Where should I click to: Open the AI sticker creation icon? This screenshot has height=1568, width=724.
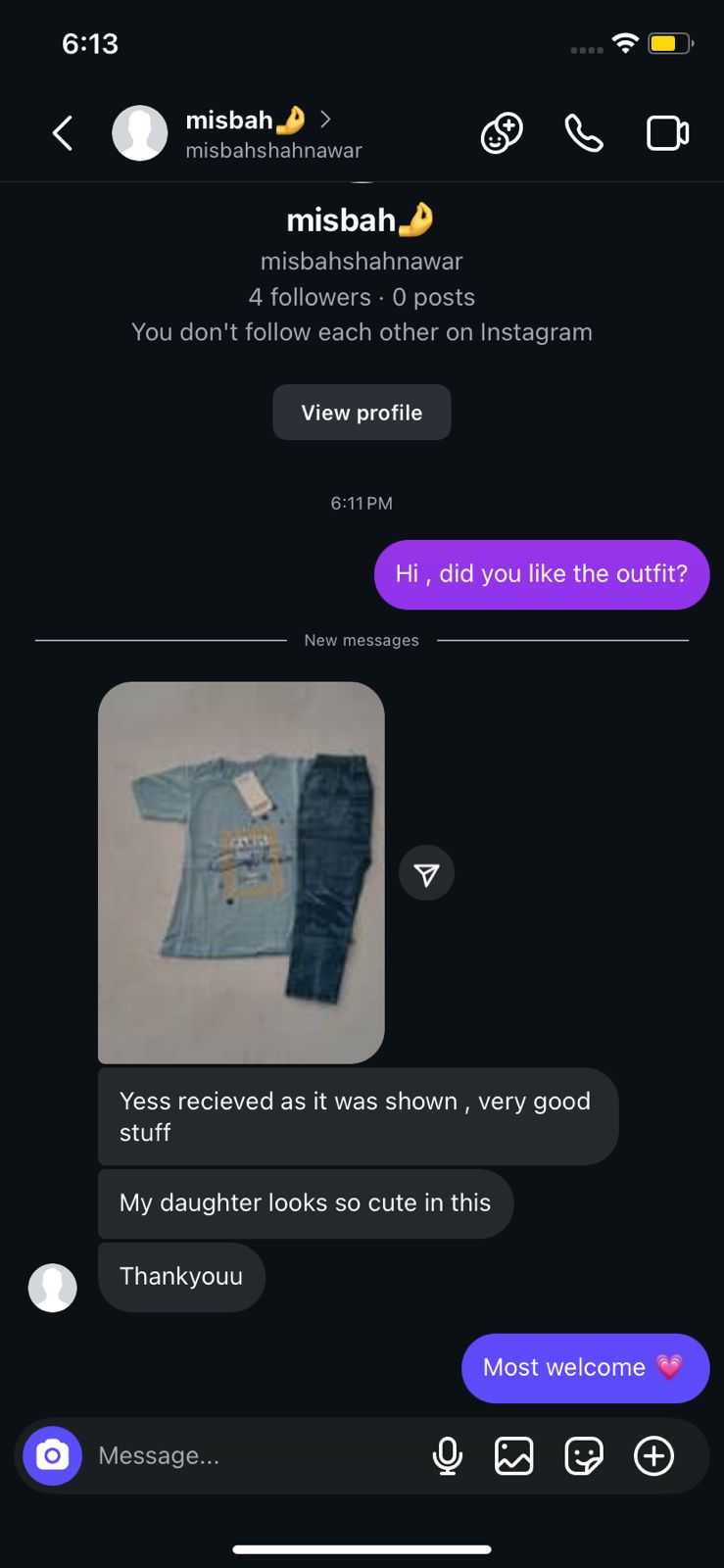point(502,133)
